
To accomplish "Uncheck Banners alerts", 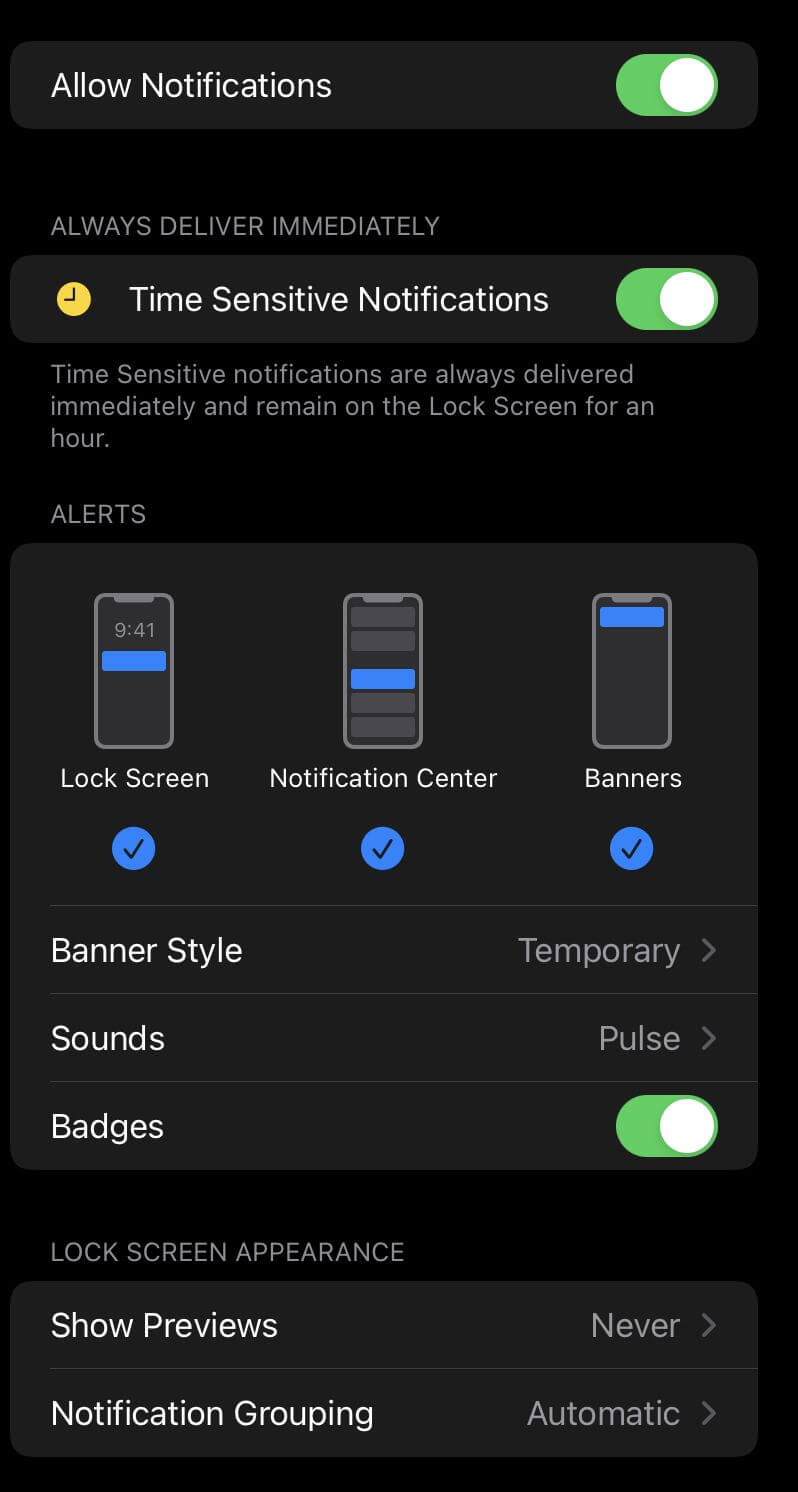I will [631, 849].
